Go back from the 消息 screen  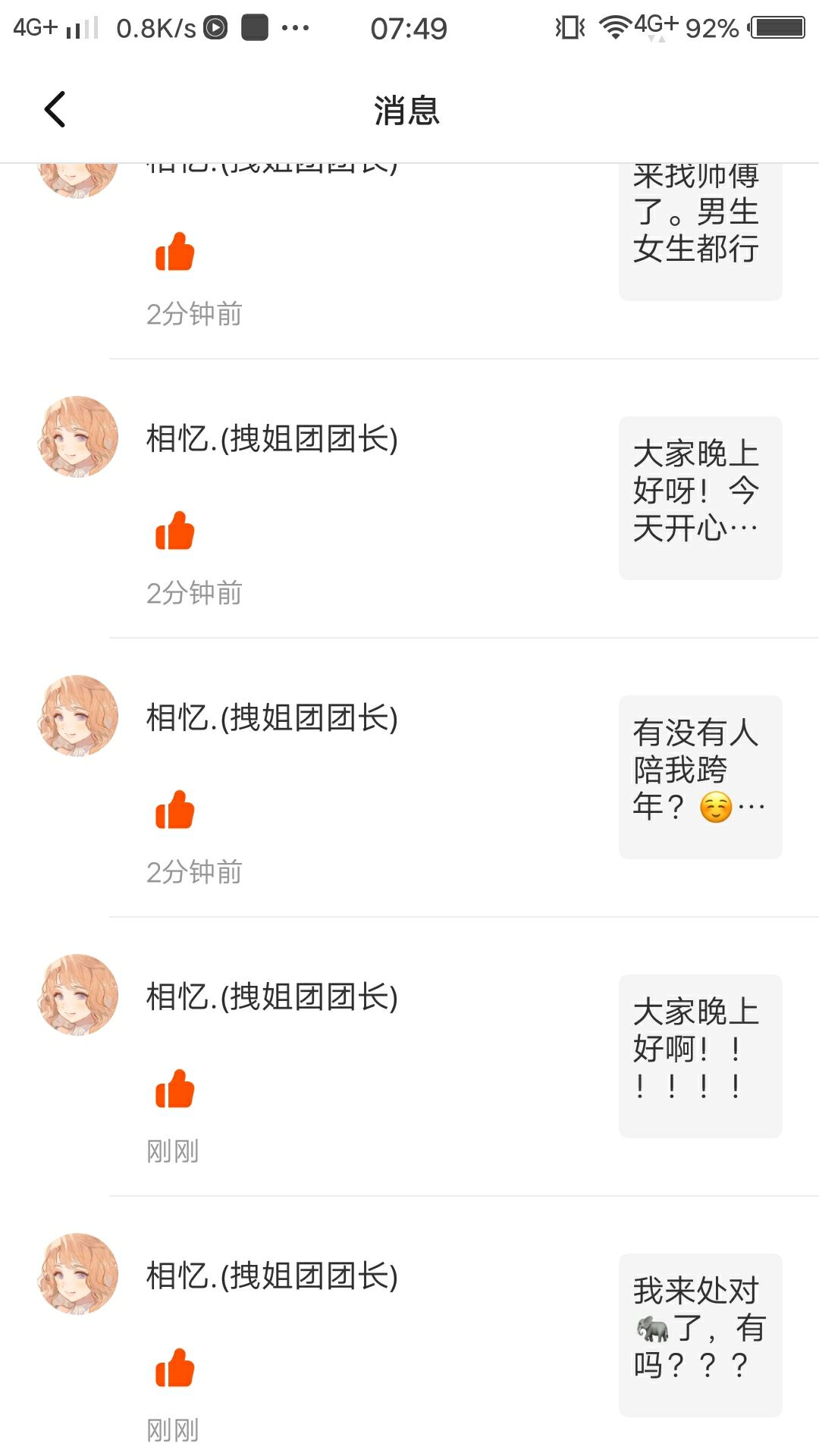tap(55, 109)
